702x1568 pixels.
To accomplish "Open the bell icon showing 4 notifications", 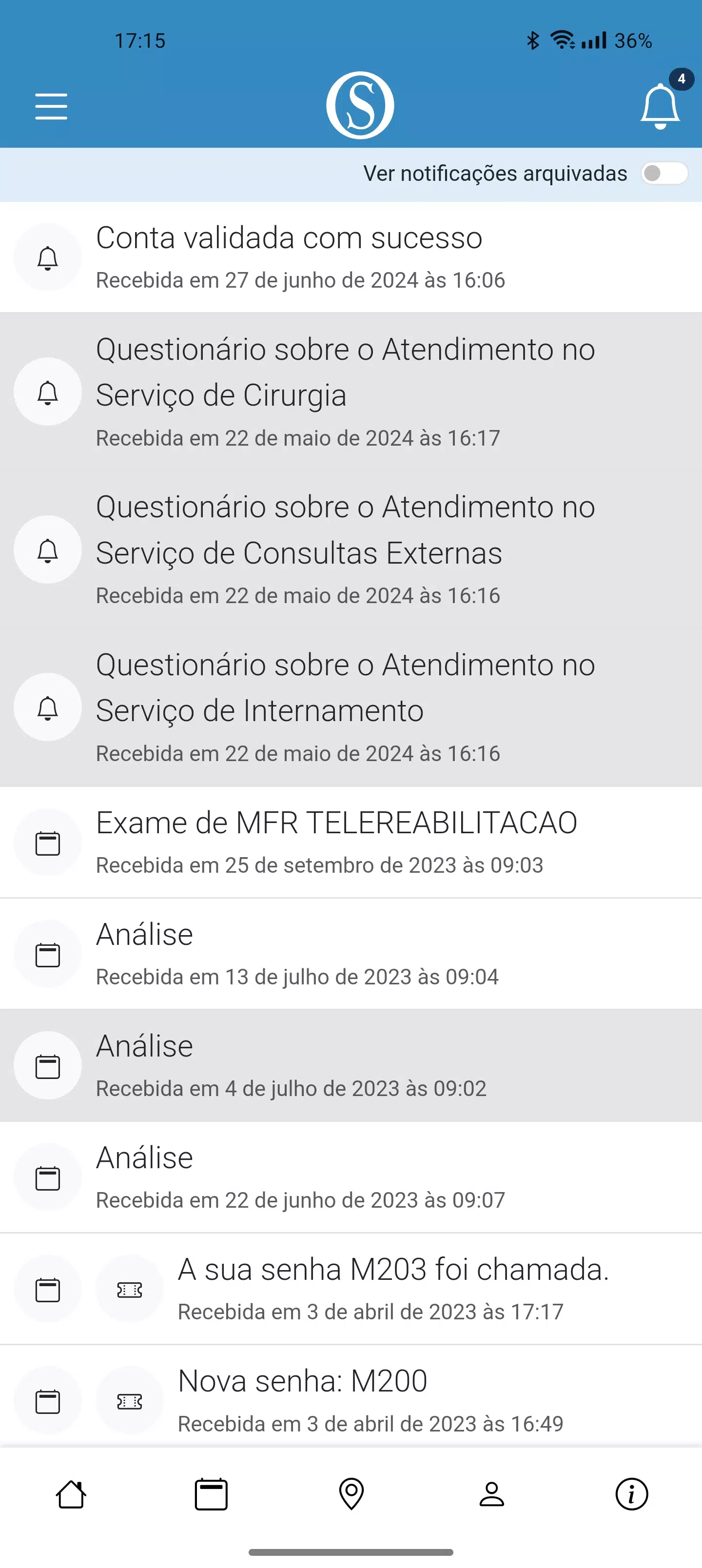I will [x=660, y=106].
